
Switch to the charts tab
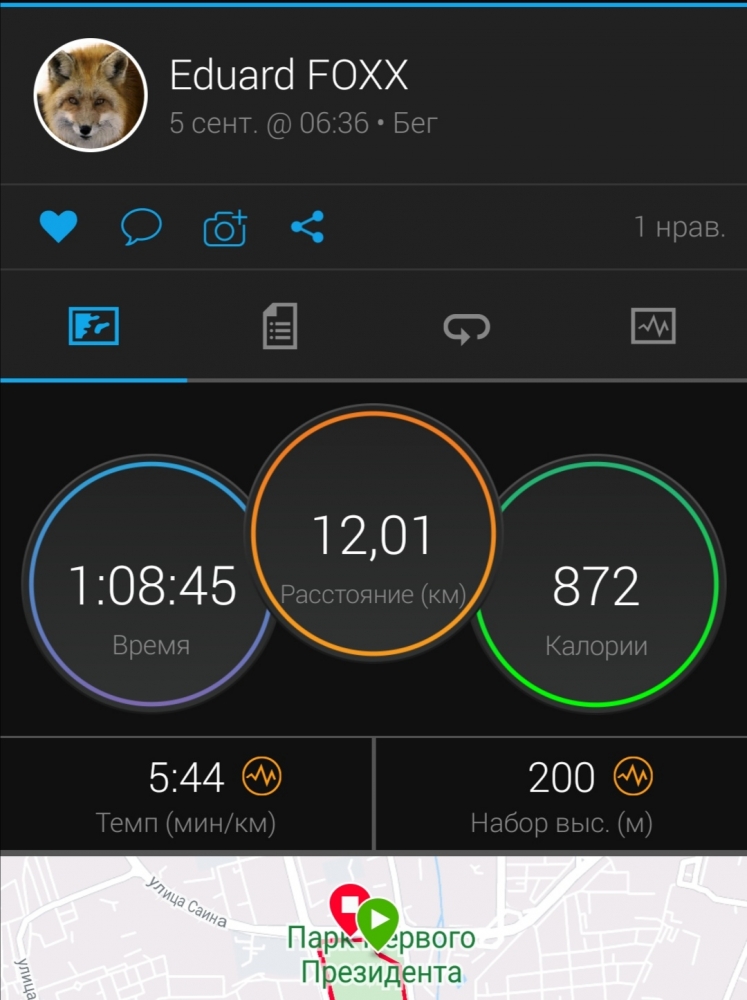point(653,326)
